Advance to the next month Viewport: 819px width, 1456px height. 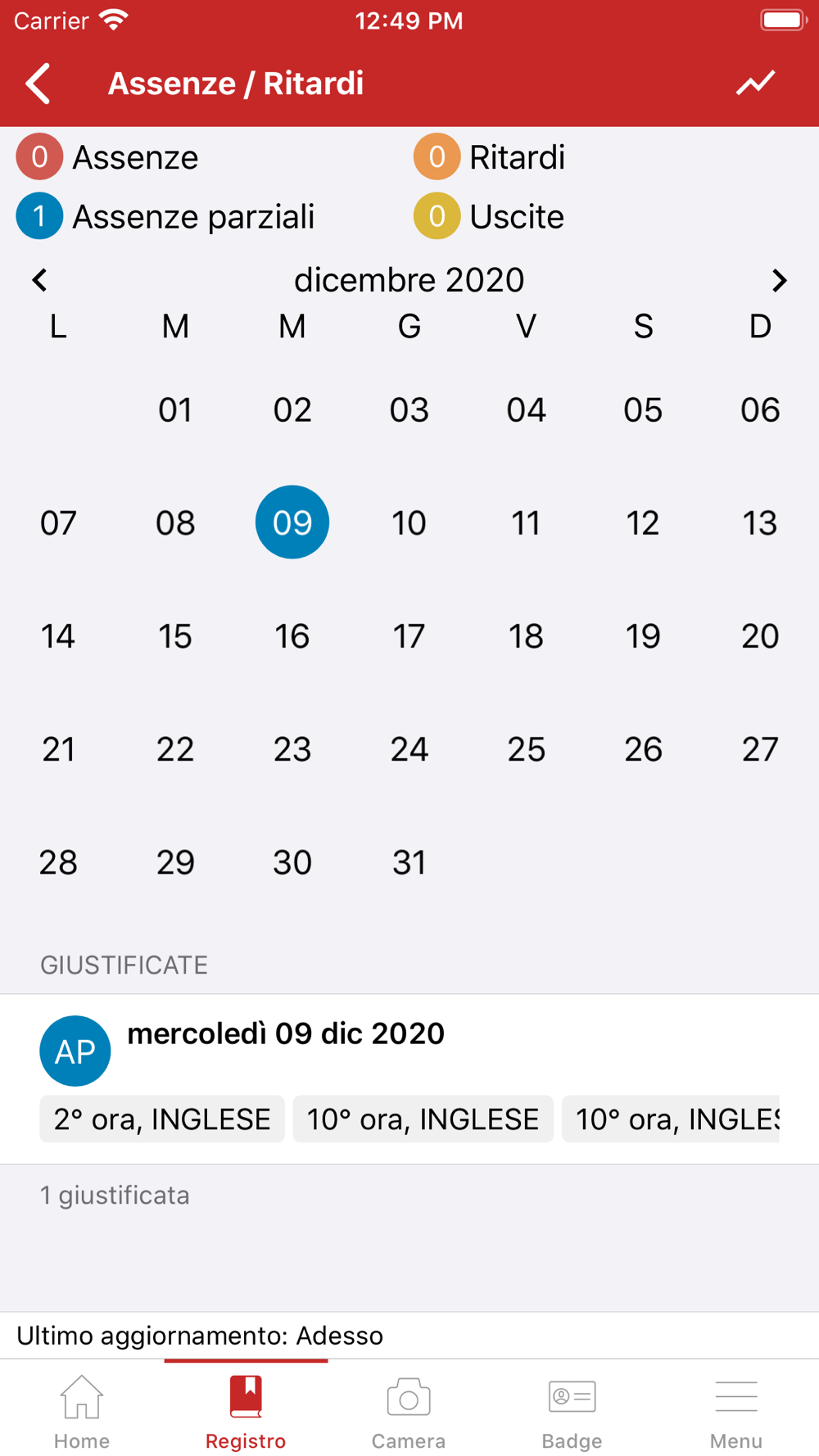(x=779, y=280)
